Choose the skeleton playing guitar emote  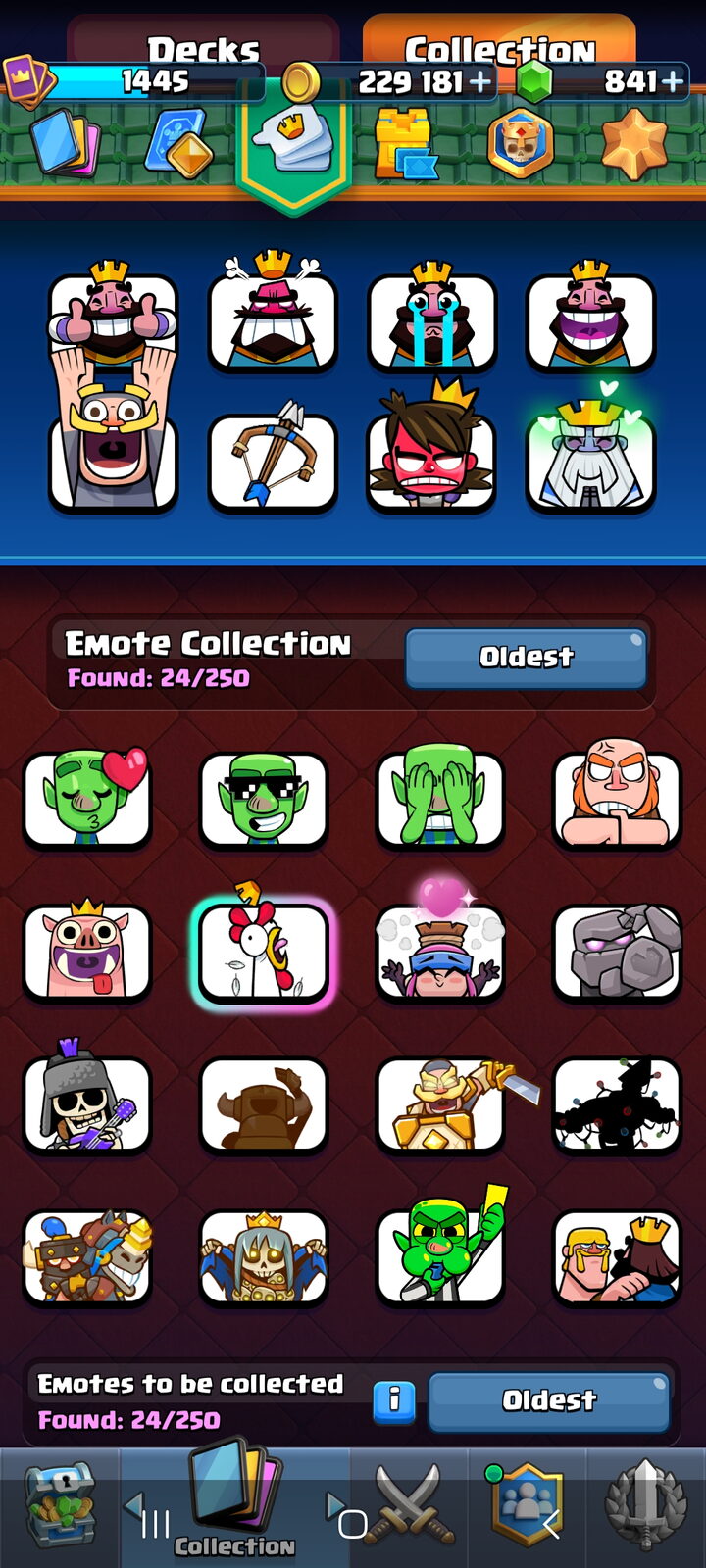[87, 1102]
